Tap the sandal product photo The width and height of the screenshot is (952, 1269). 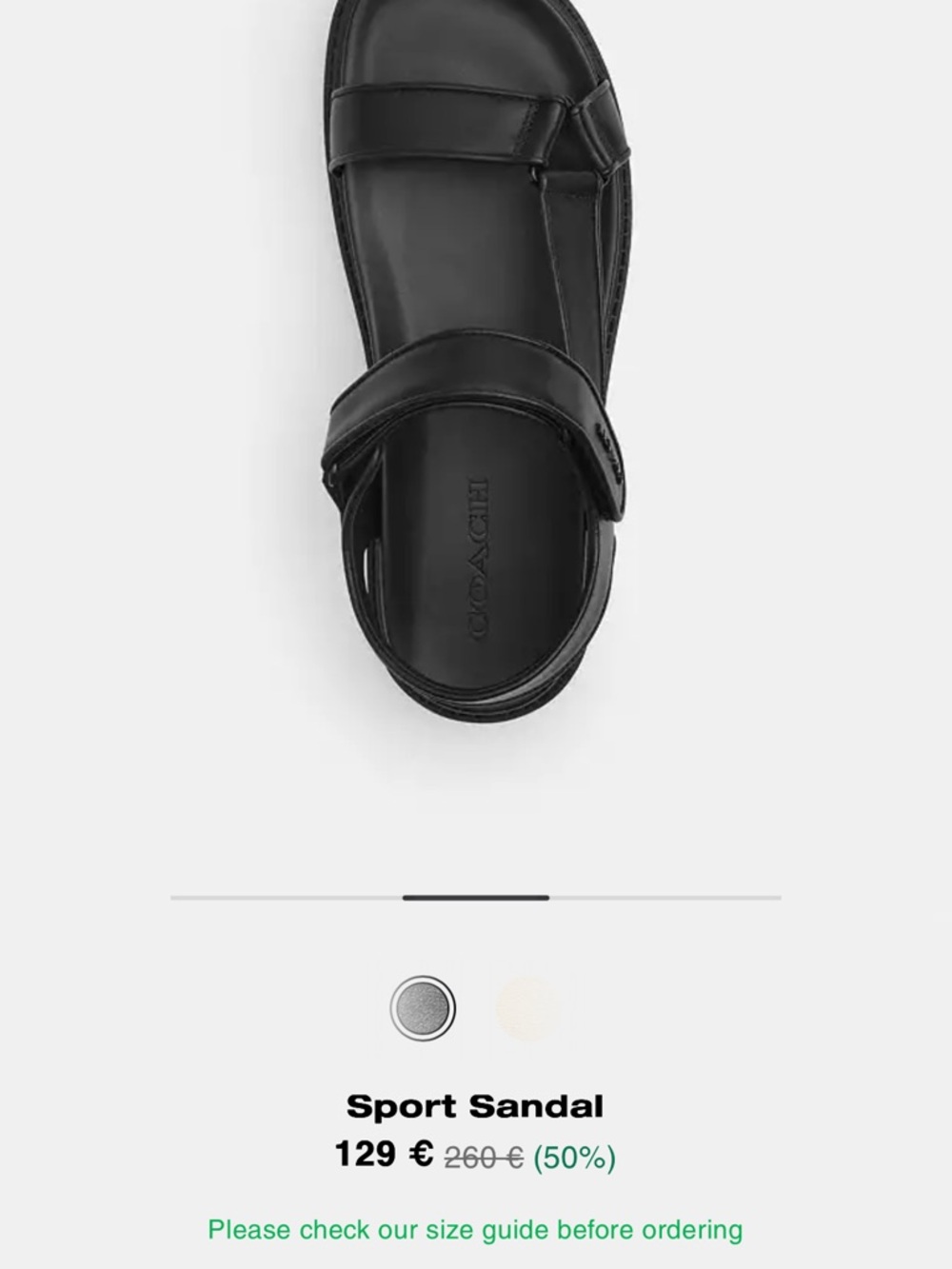click(476, 381)
